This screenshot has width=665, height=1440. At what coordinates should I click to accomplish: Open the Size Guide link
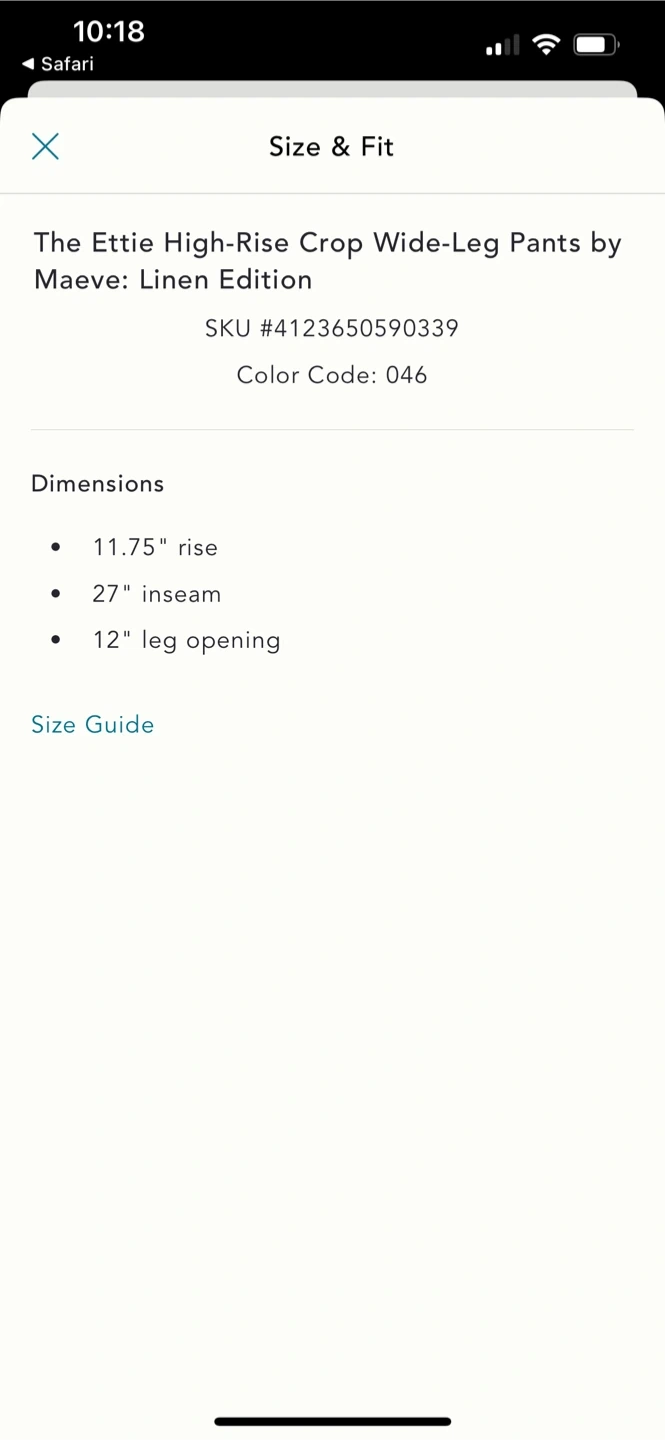93,725
